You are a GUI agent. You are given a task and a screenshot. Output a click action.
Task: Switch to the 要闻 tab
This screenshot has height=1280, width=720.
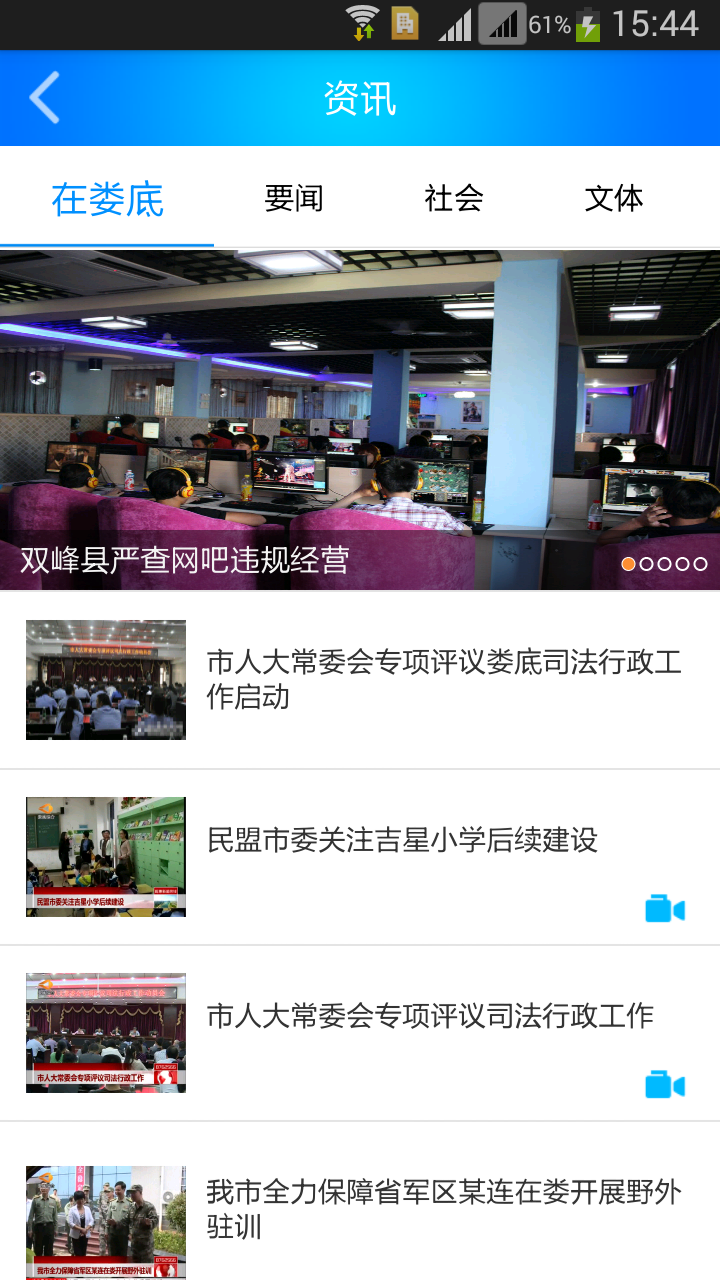coord(294,198)
